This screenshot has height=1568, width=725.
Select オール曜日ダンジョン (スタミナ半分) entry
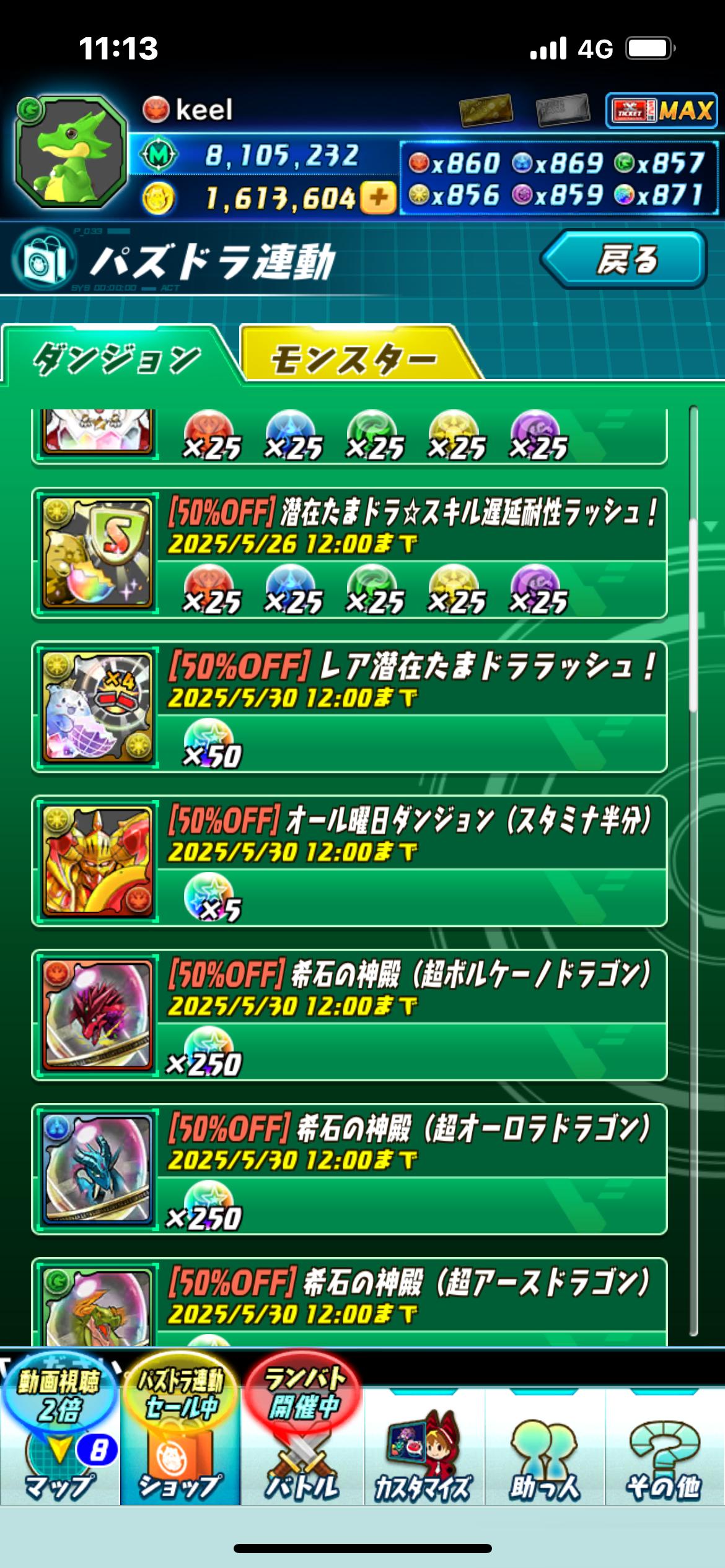(x=349, y=861)
